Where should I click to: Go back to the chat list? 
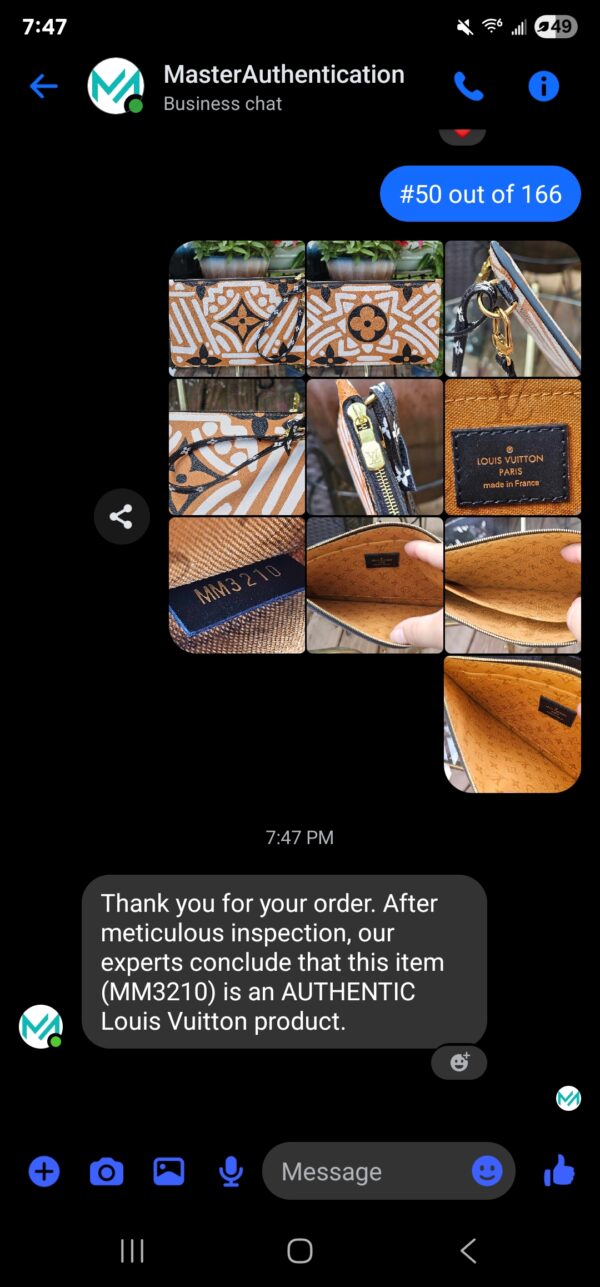[x=43, y=87]
